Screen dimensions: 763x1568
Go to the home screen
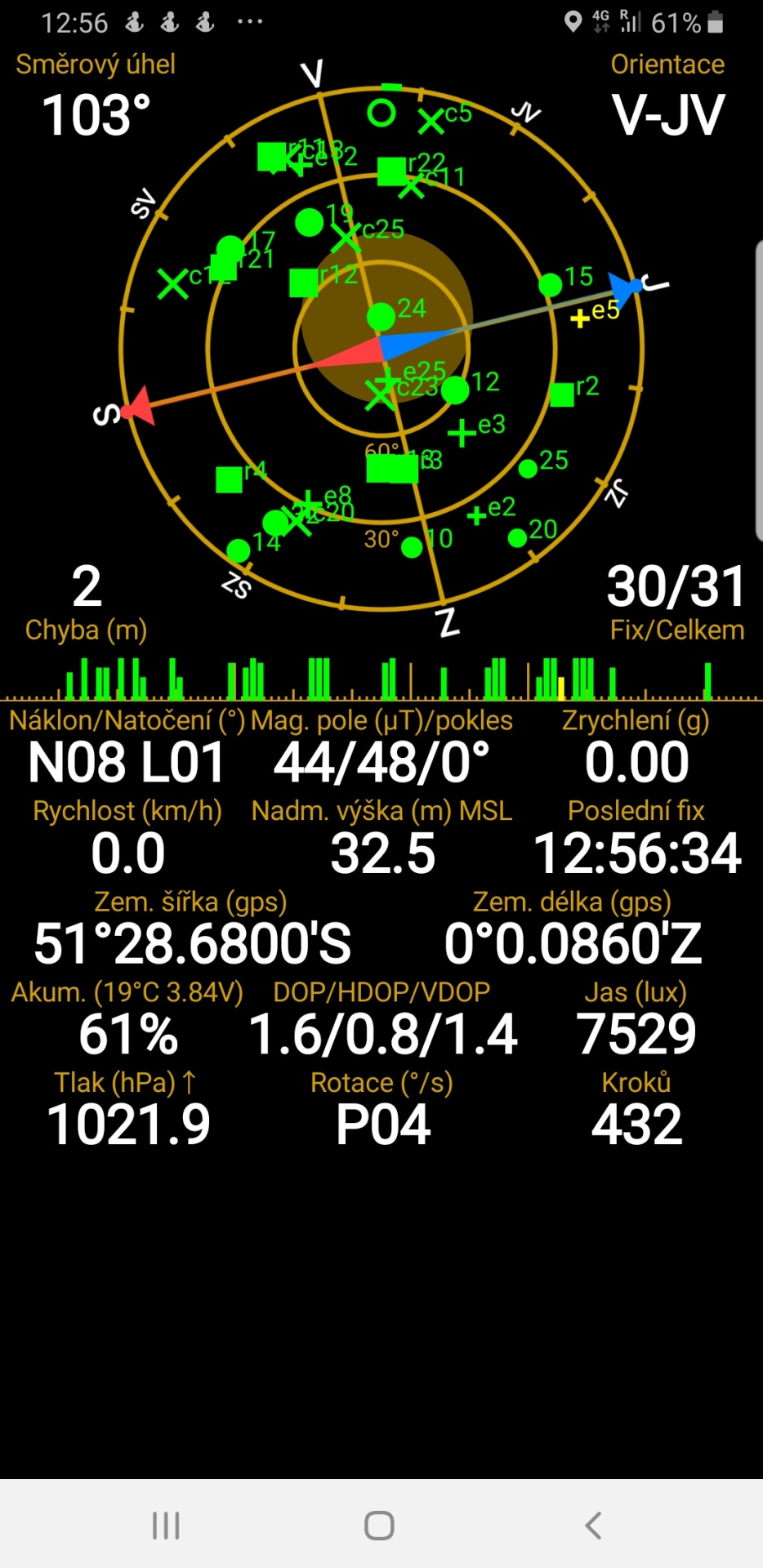click(x=379, y=1525)
